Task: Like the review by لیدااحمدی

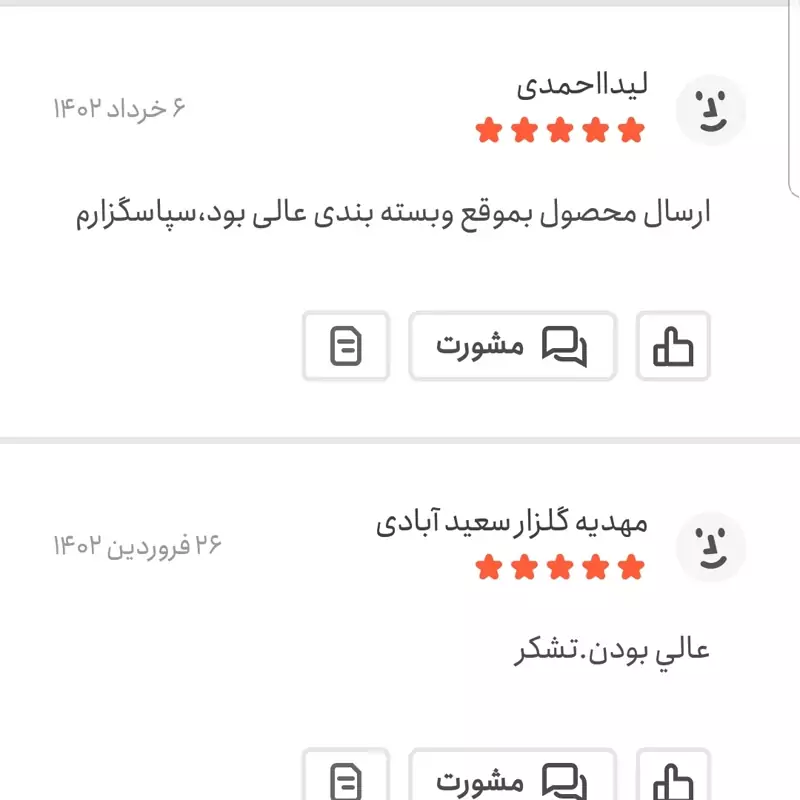Action: tap(673, 346)
